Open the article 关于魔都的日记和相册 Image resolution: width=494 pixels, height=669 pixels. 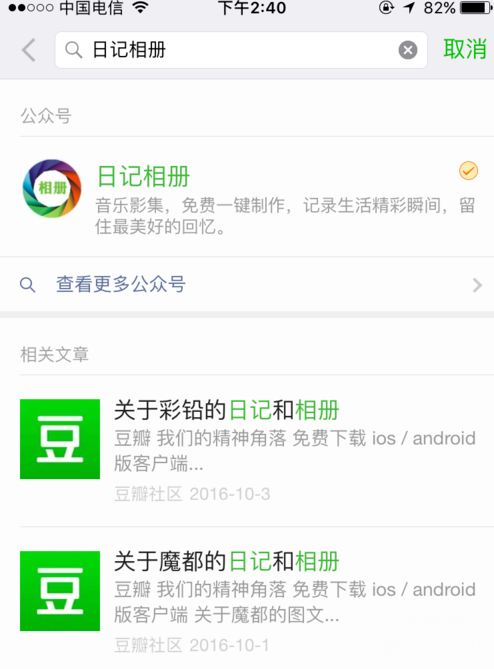coord(247,598)
